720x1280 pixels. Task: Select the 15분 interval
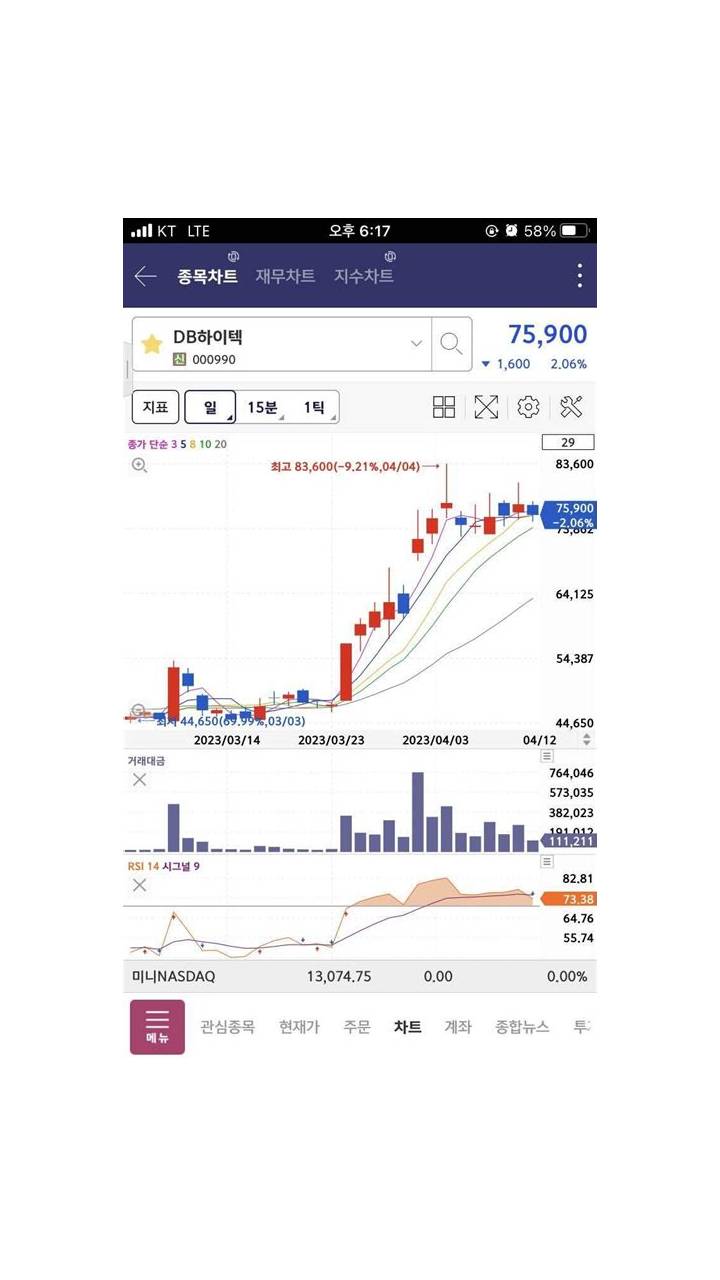[x=263, y=407]
